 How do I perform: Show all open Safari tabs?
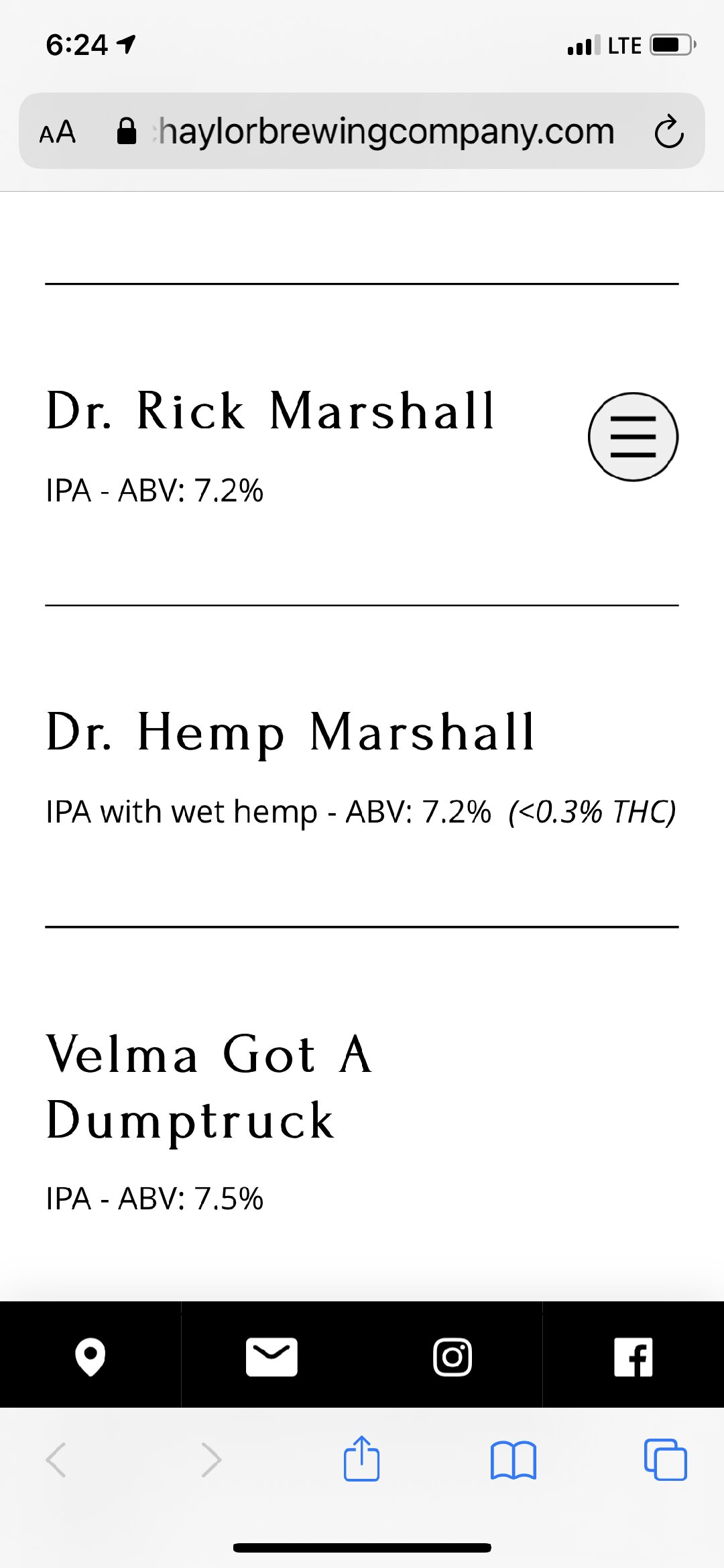[665, 1459]
